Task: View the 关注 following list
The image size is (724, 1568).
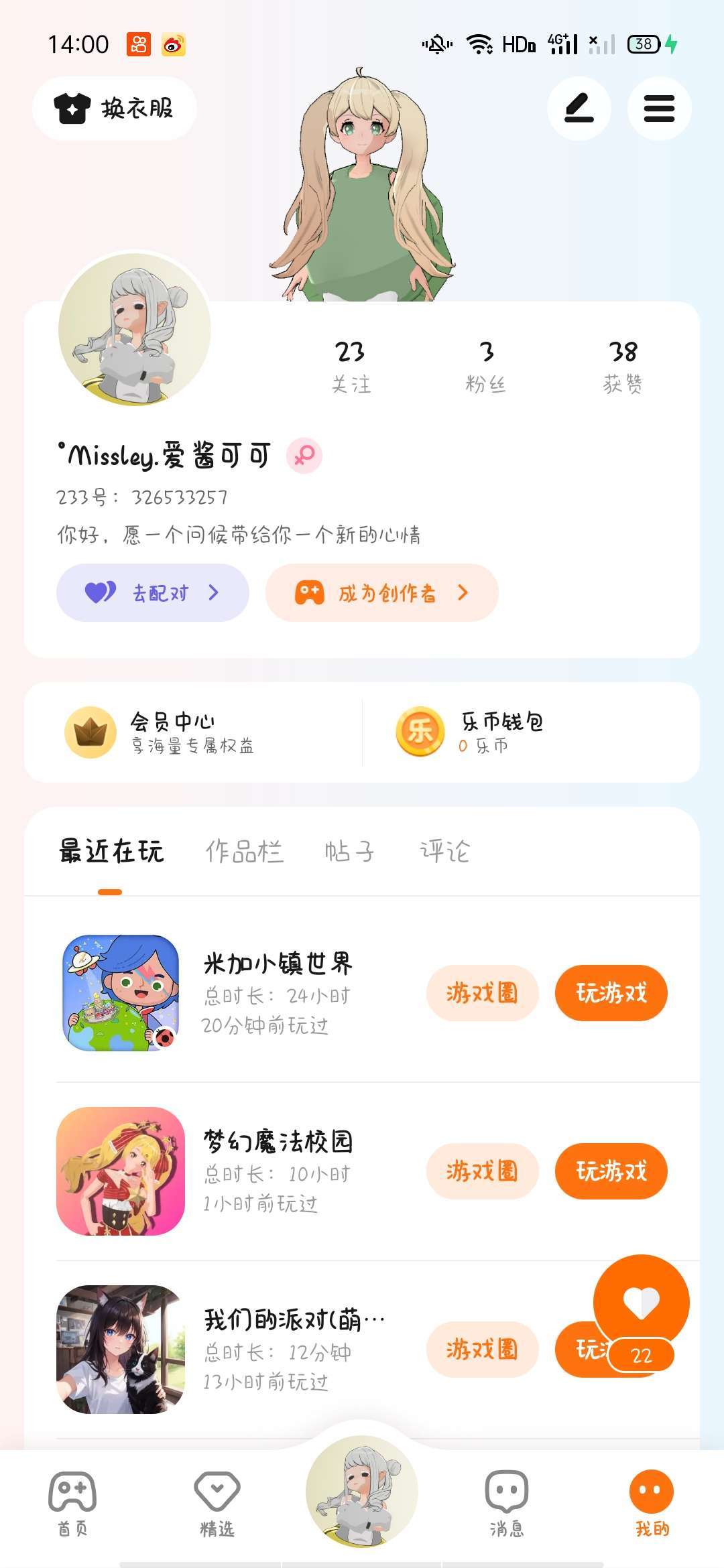Action: pos(351,367)
